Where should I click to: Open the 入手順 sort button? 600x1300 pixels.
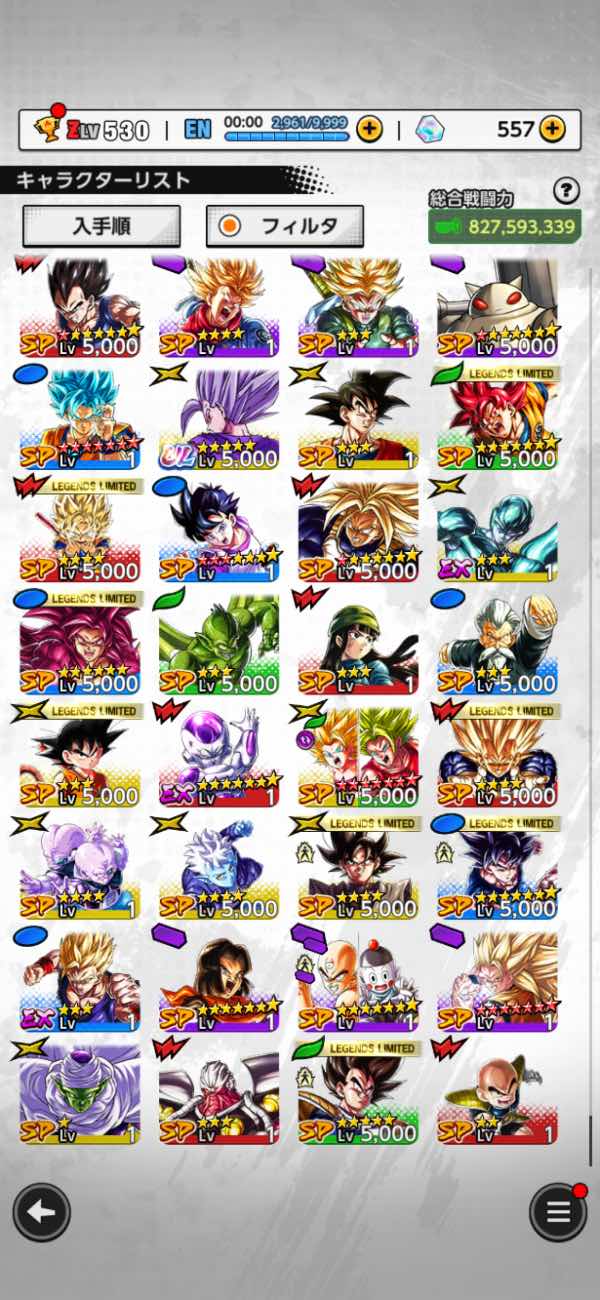click(101, 226)
